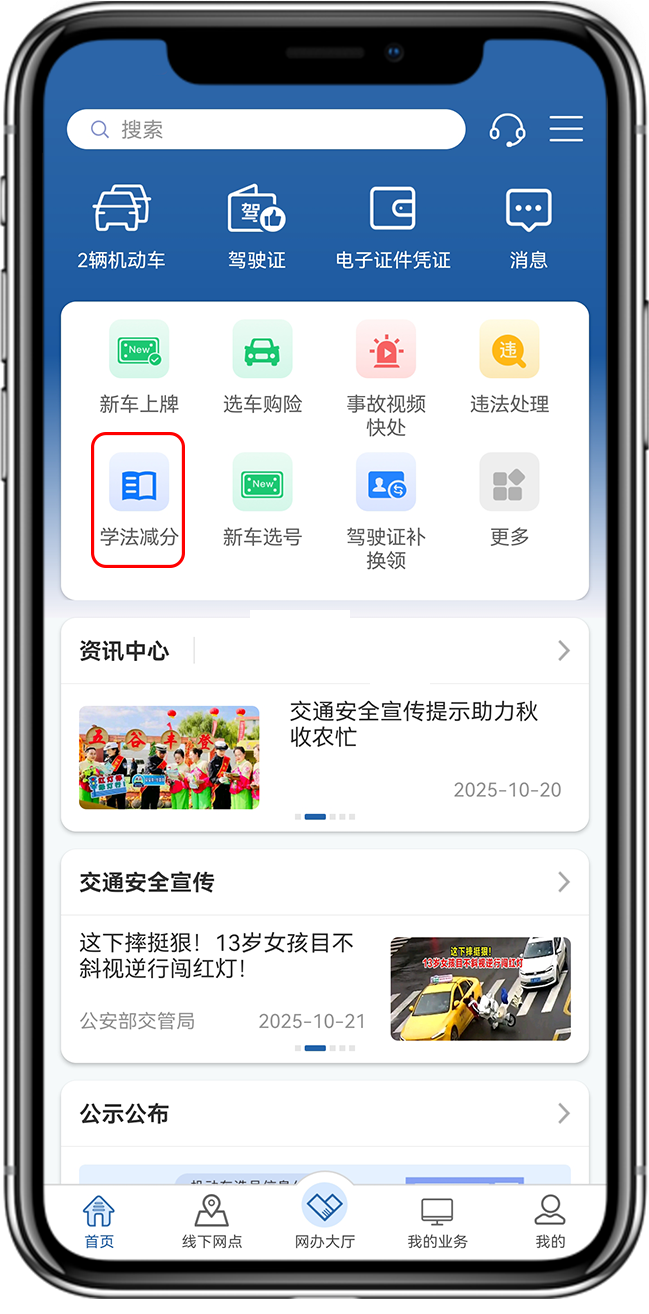Open 学法减分 study to reduce points
The width and height of the screenshot is (649, 1314).
point(139,500)
